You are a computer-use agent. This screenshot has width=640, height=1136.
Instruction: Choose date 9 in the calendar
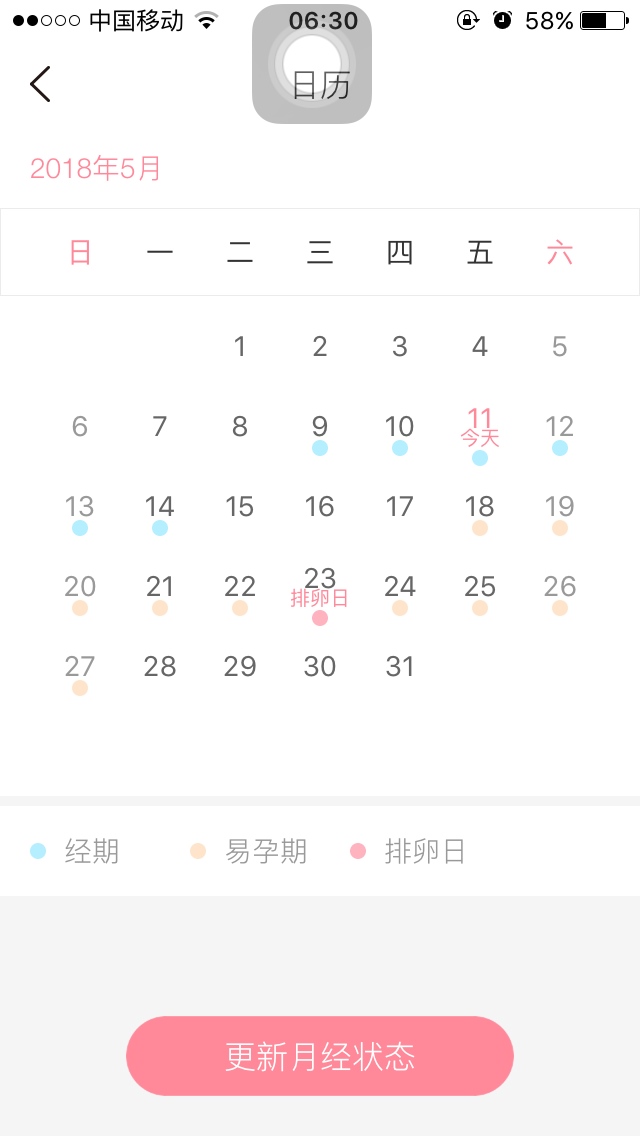click(320, 432)
